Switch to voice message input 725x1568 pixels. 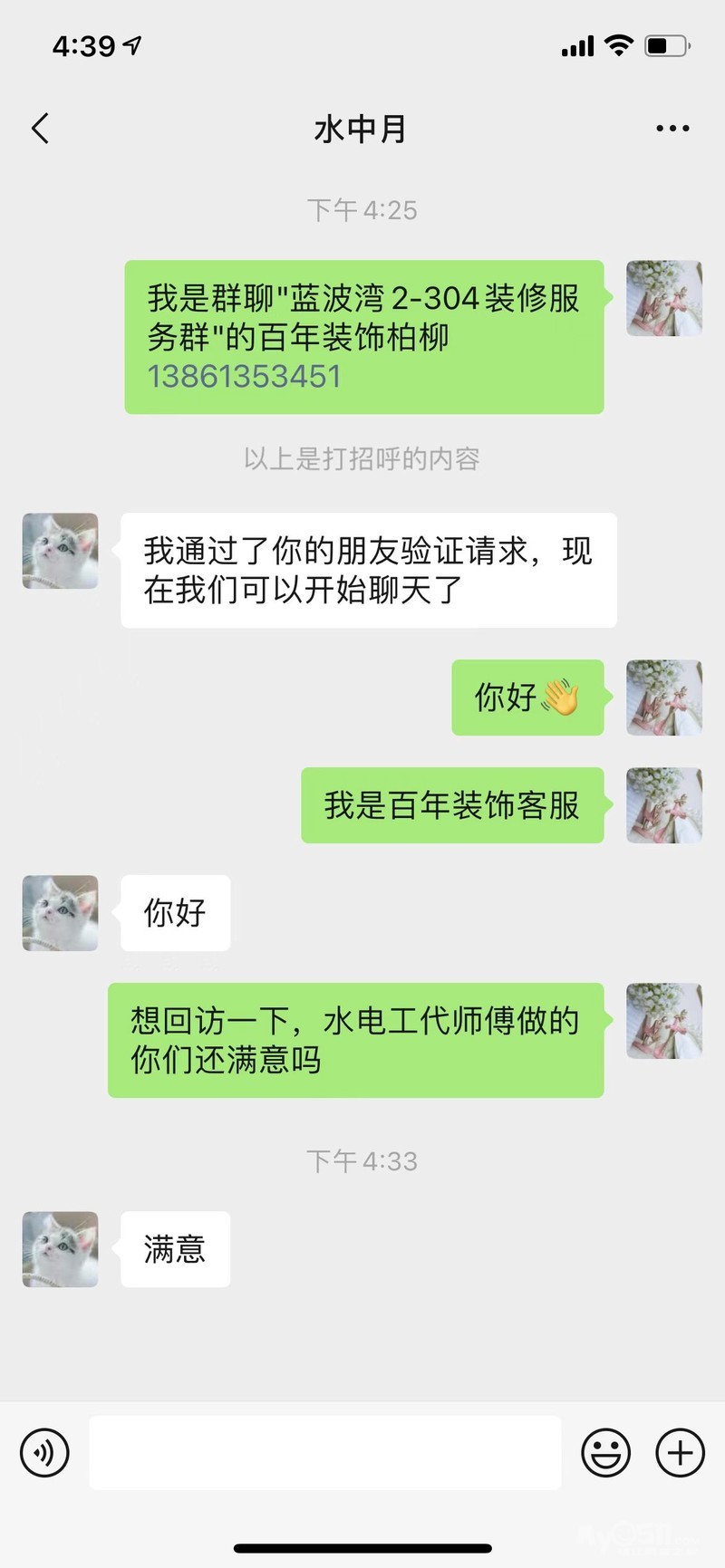tap(44, 1453)
